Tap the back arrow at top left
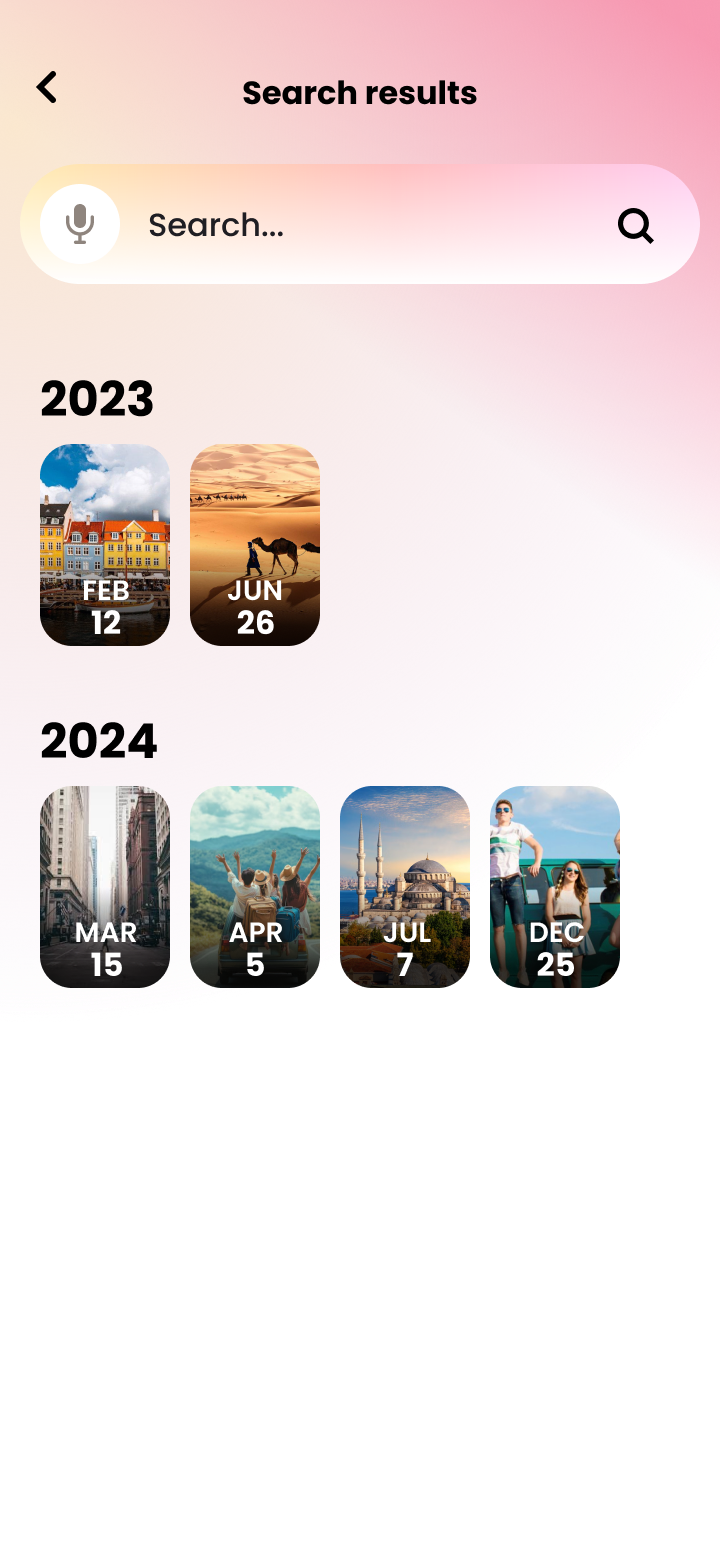The height and width of the screenshot is (1562, 720). pos(46,87)
